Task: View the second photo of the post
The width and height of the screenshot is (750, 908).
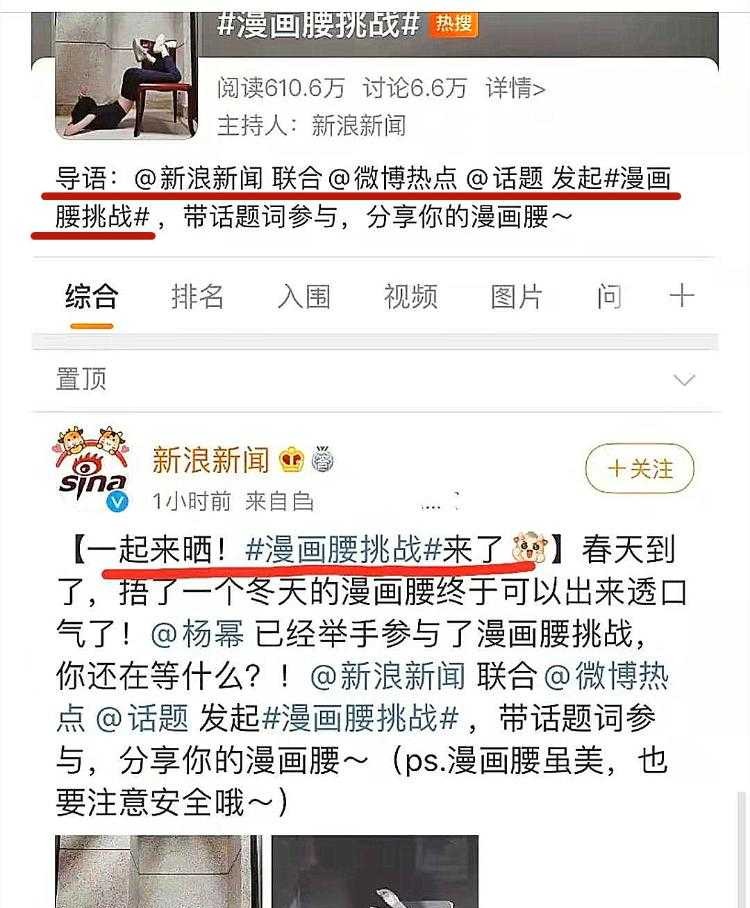Action: coord(374,870)
